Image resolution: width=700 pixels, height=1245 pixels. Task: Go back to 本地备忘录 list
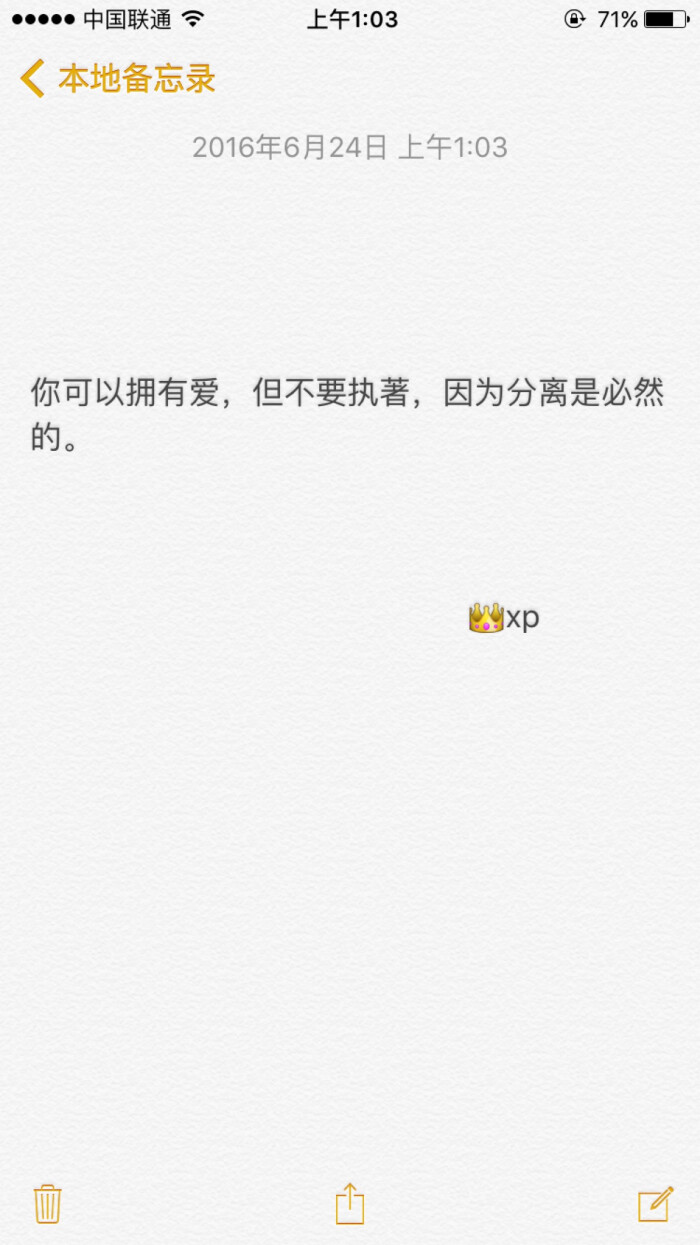coord(118,79)
